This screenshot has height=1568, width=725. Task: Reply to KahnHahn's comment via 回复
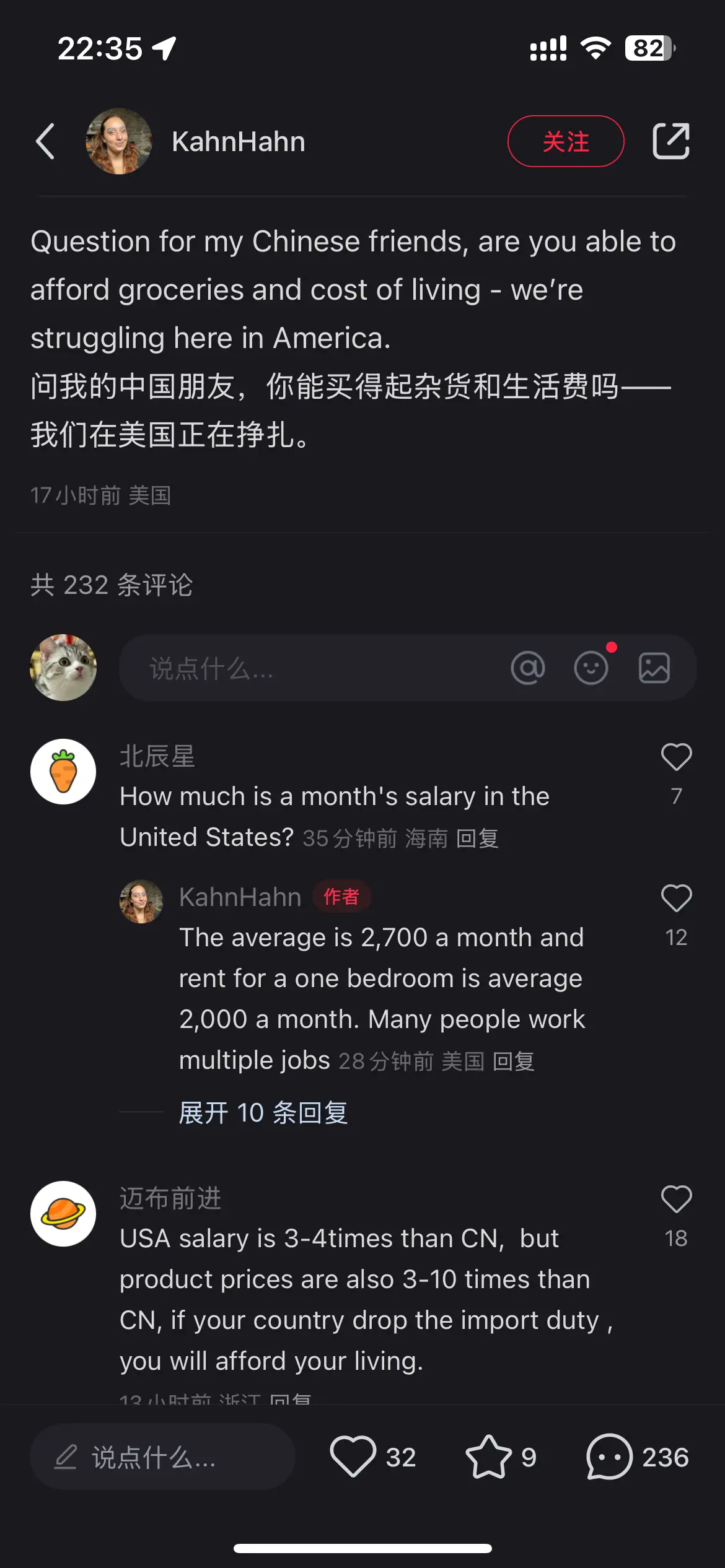(x=513, y=1061)
